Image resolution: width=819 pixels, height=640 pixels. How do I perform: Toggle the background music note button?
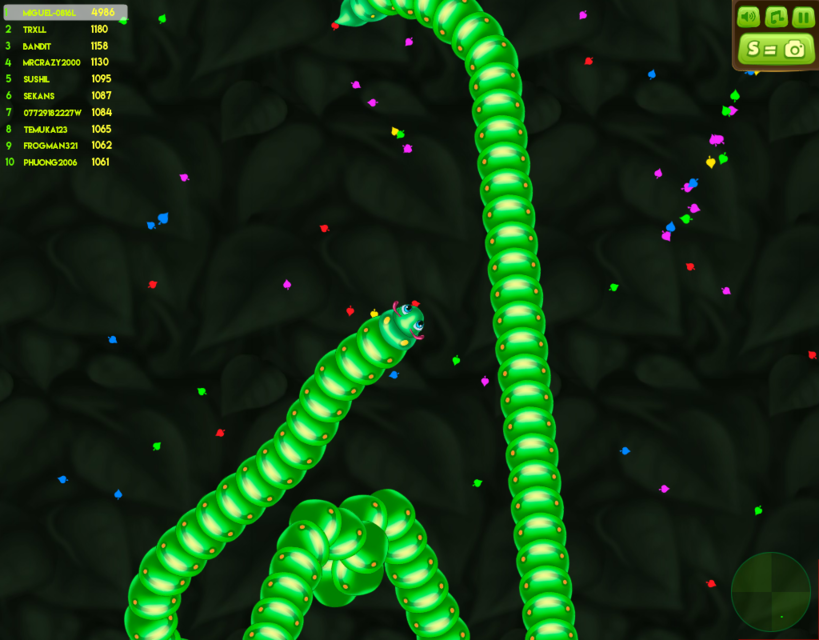point(776,17)
